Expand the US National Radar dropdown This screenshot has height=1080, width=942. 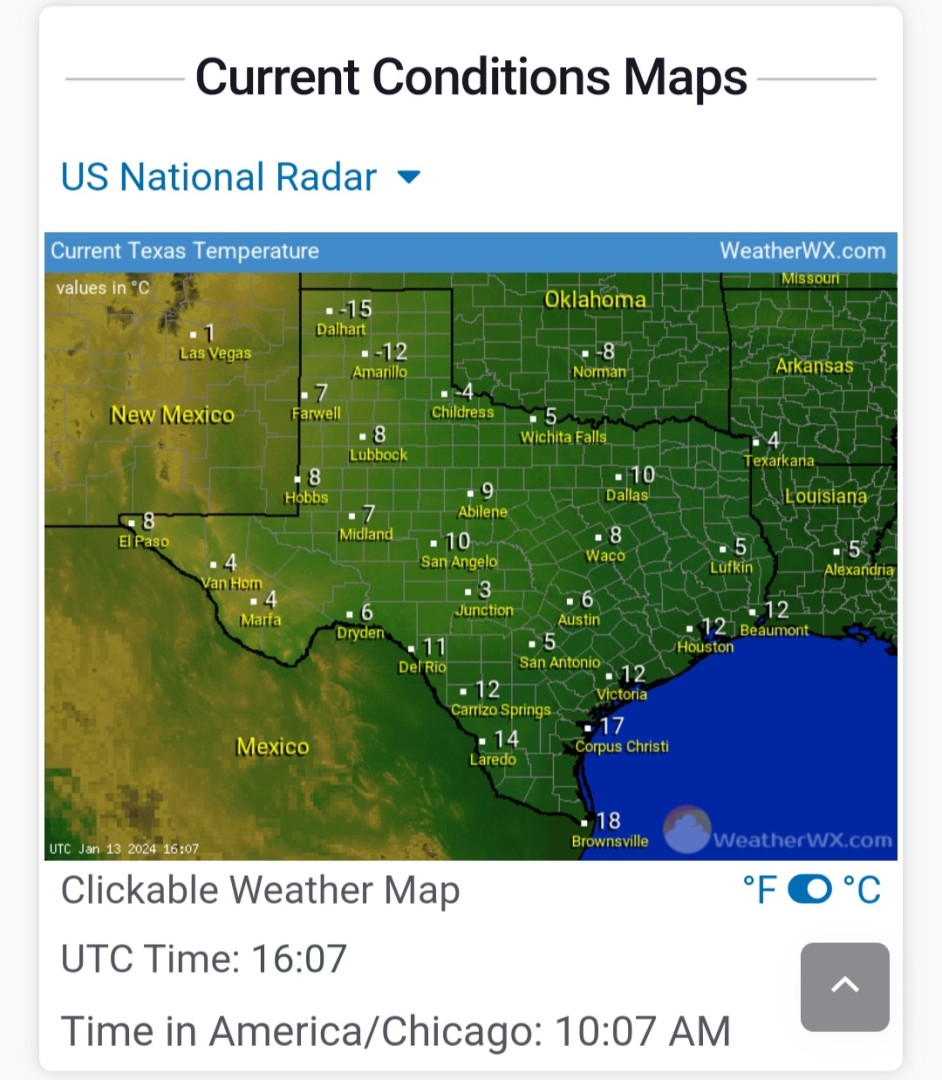[x=240, y=178]
